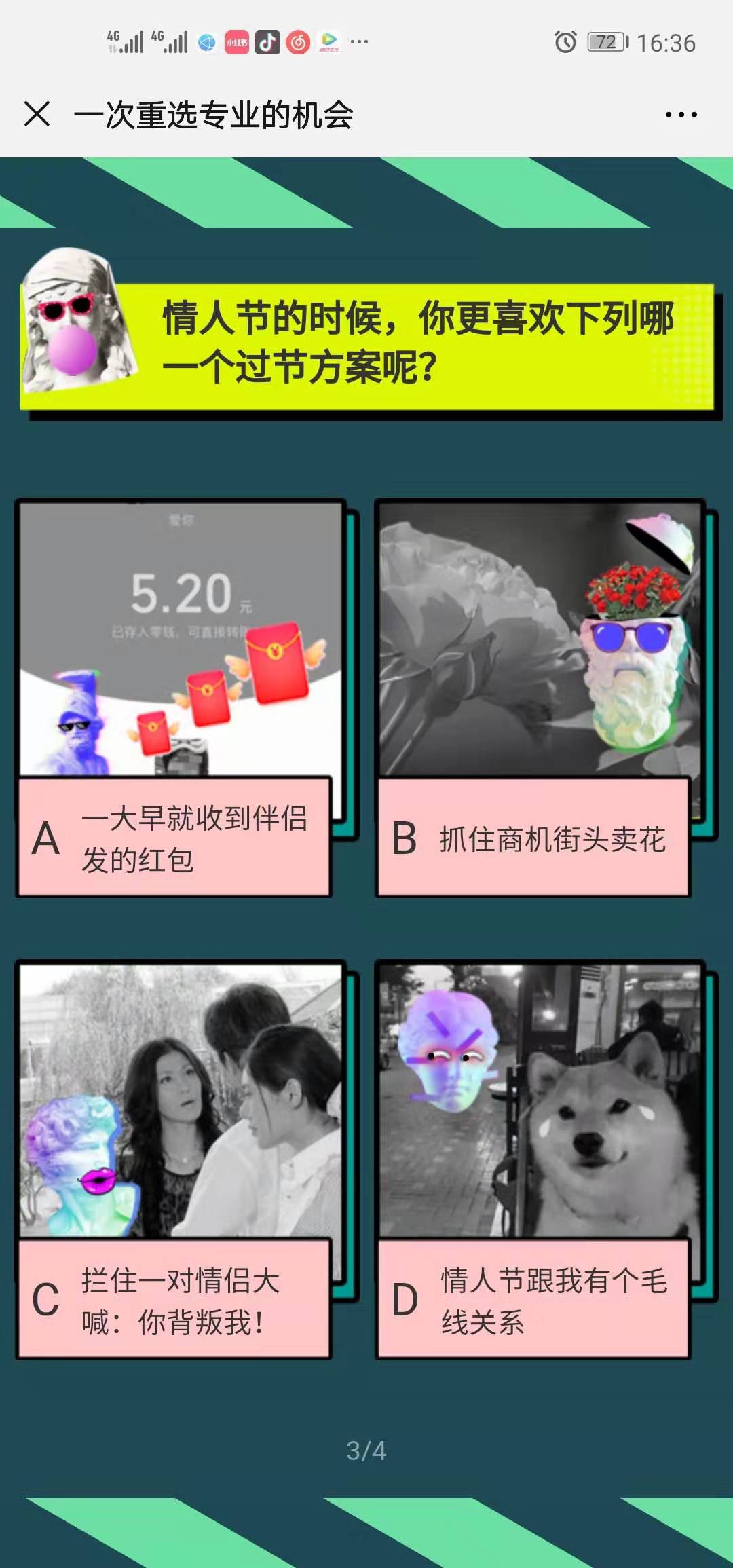Close the quiz page

pyautogui.click(x=37, y=114)
